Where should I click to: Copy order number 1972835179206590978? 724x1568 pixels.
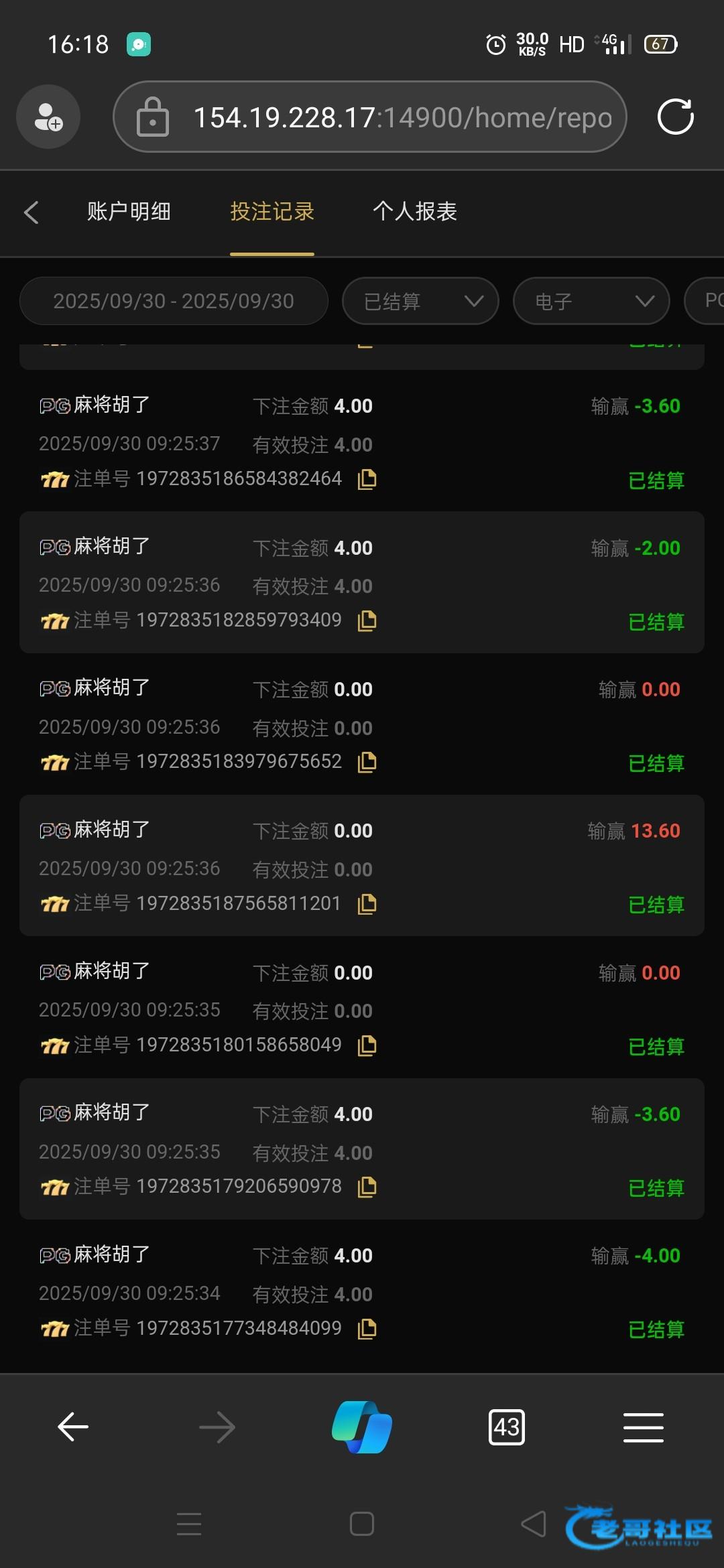click(367, 1187)
